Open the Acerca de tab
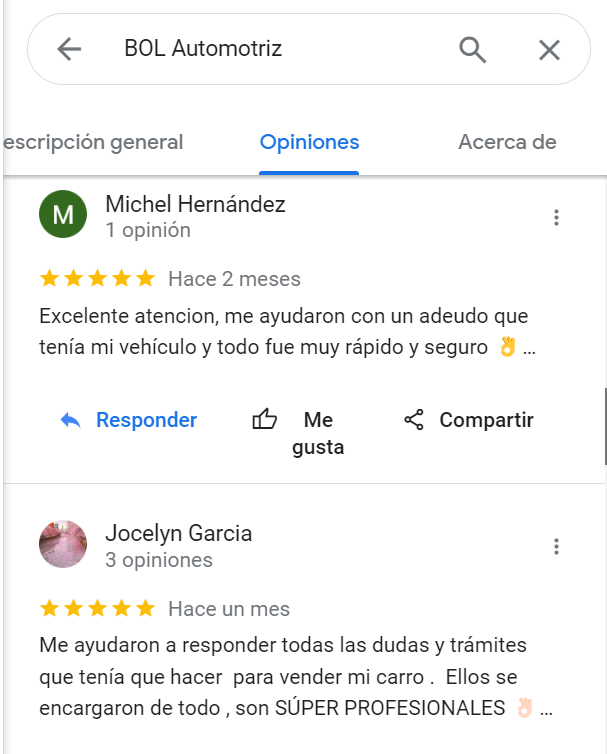607x754 pixels. [506, 142]
